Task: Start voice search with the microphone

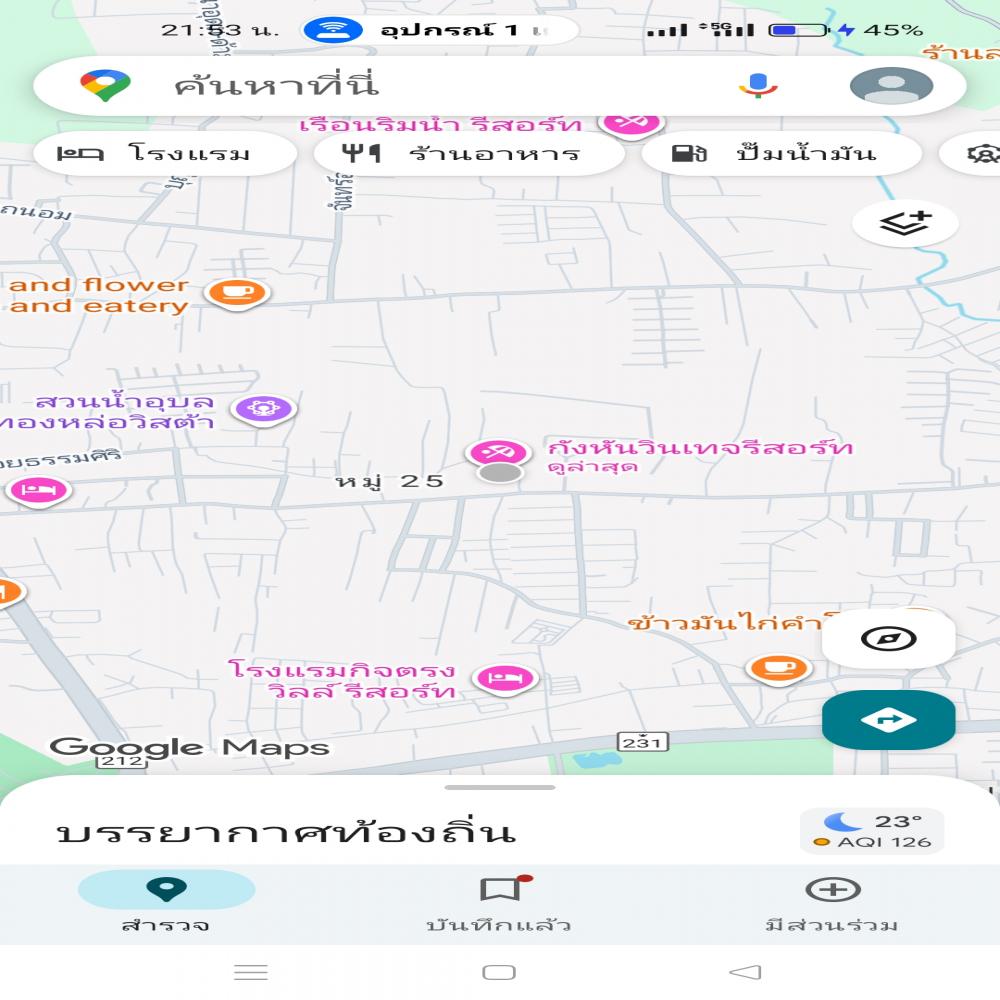Action: tap(758, 86)
